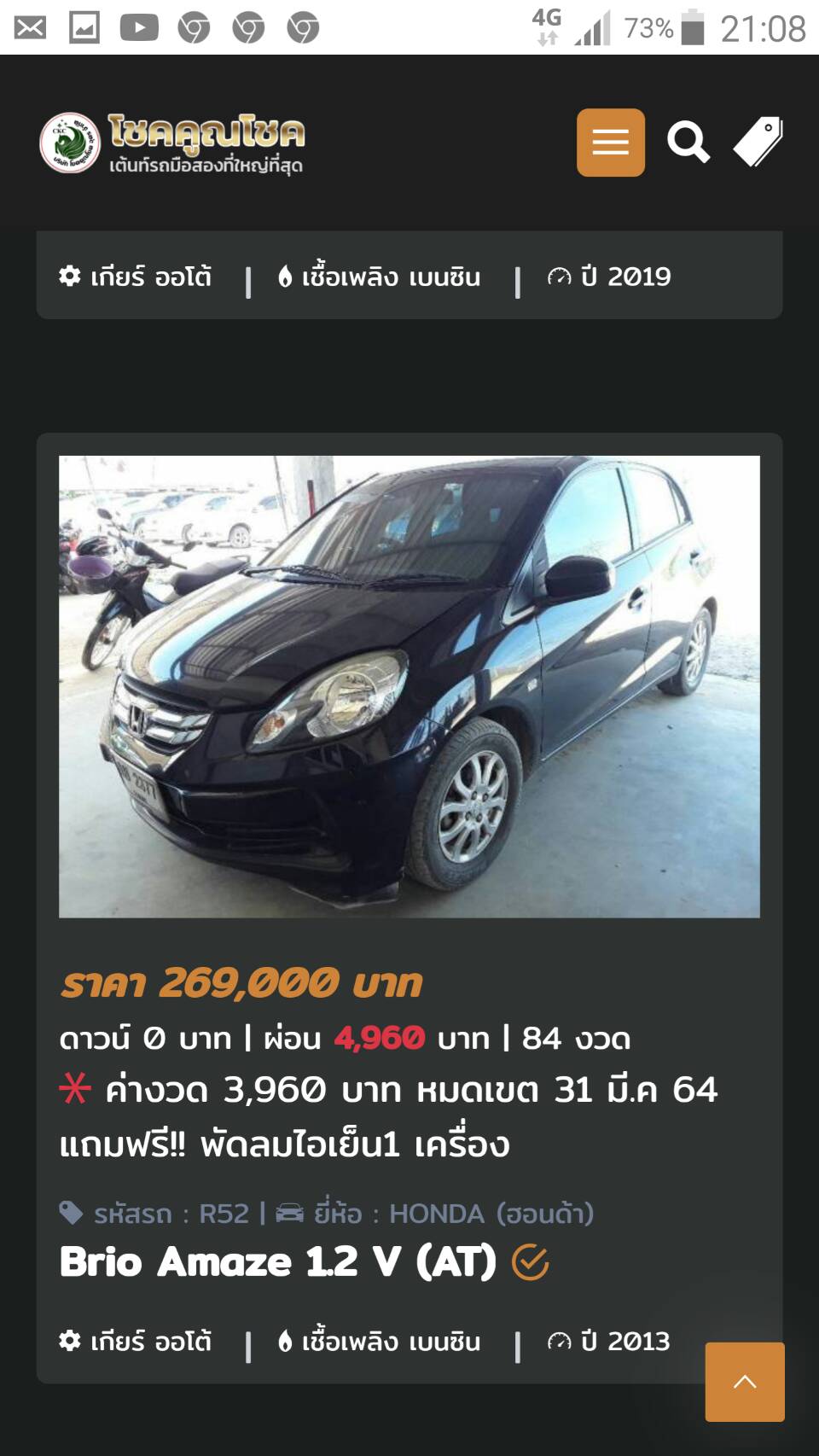
Task: Open the Brio Amaze 1.2 V (AT) listing
Action: pos(277,1261)
